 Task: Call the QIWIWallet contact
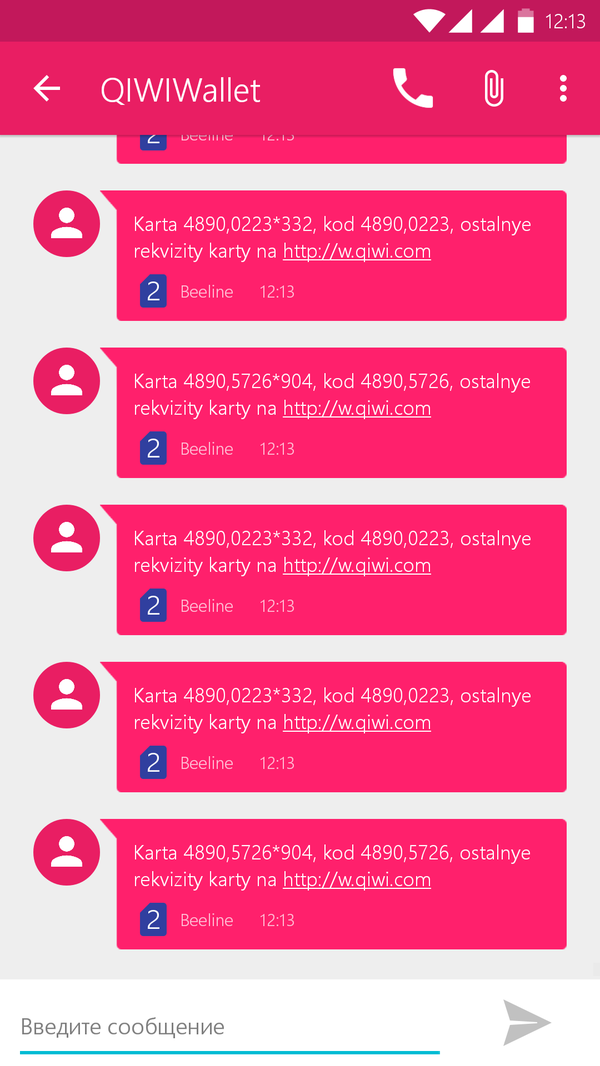coord(412,89)
